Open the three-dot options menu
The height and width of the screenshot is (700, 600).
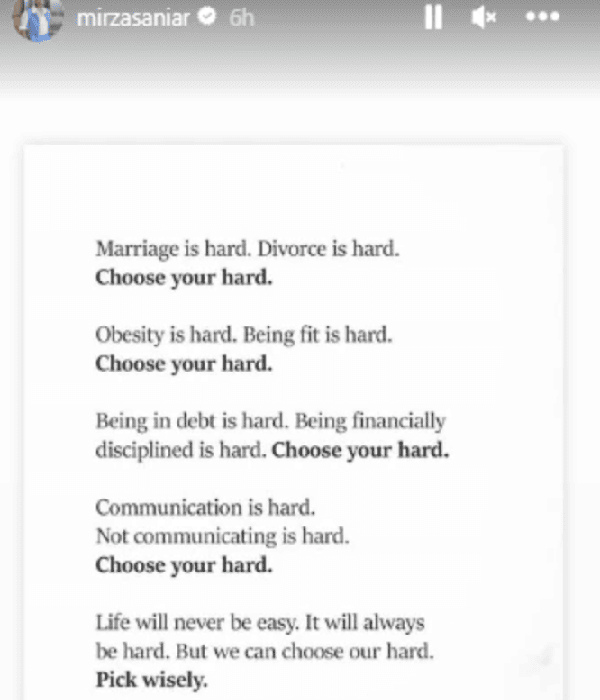[542, 19]
